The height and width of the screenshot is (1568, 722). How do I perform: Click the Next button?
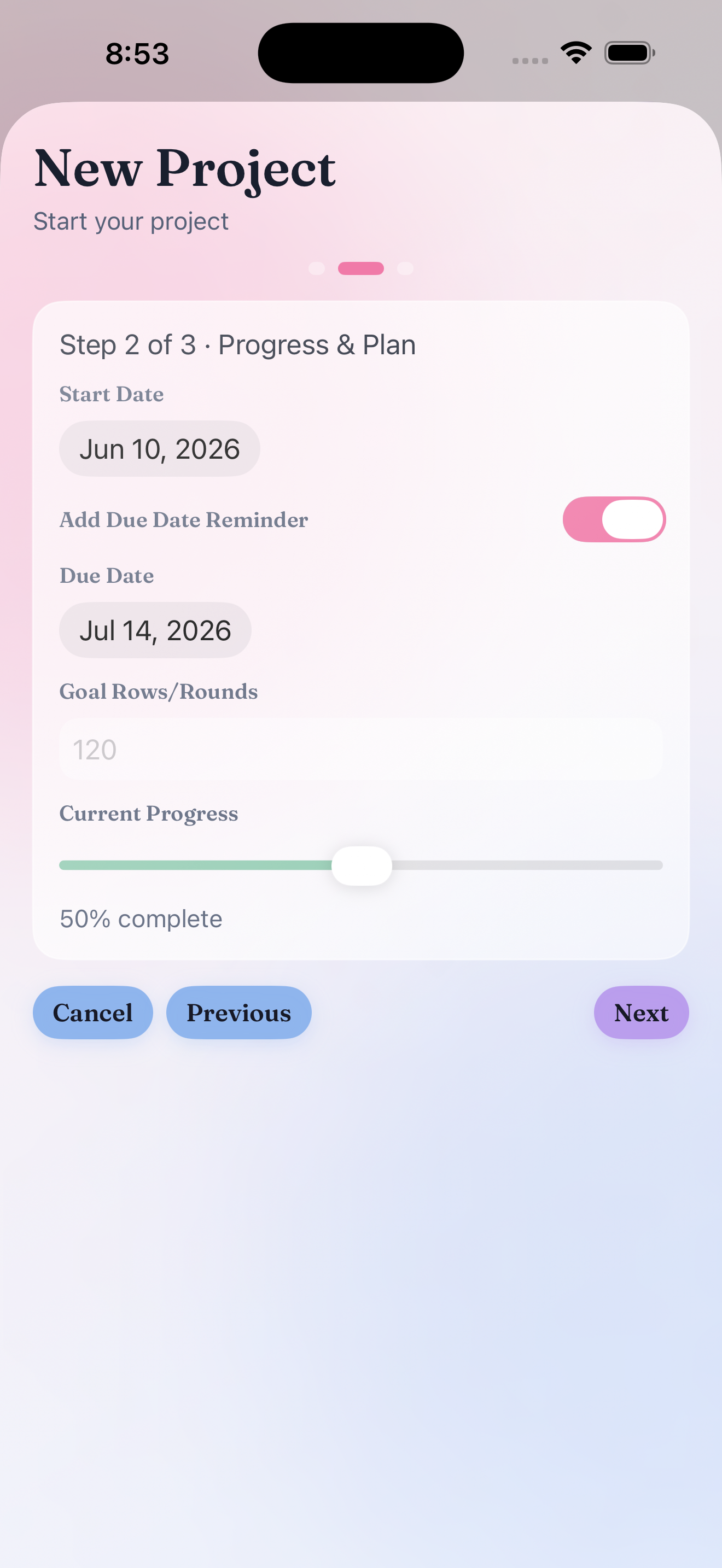pos(641,1013)
